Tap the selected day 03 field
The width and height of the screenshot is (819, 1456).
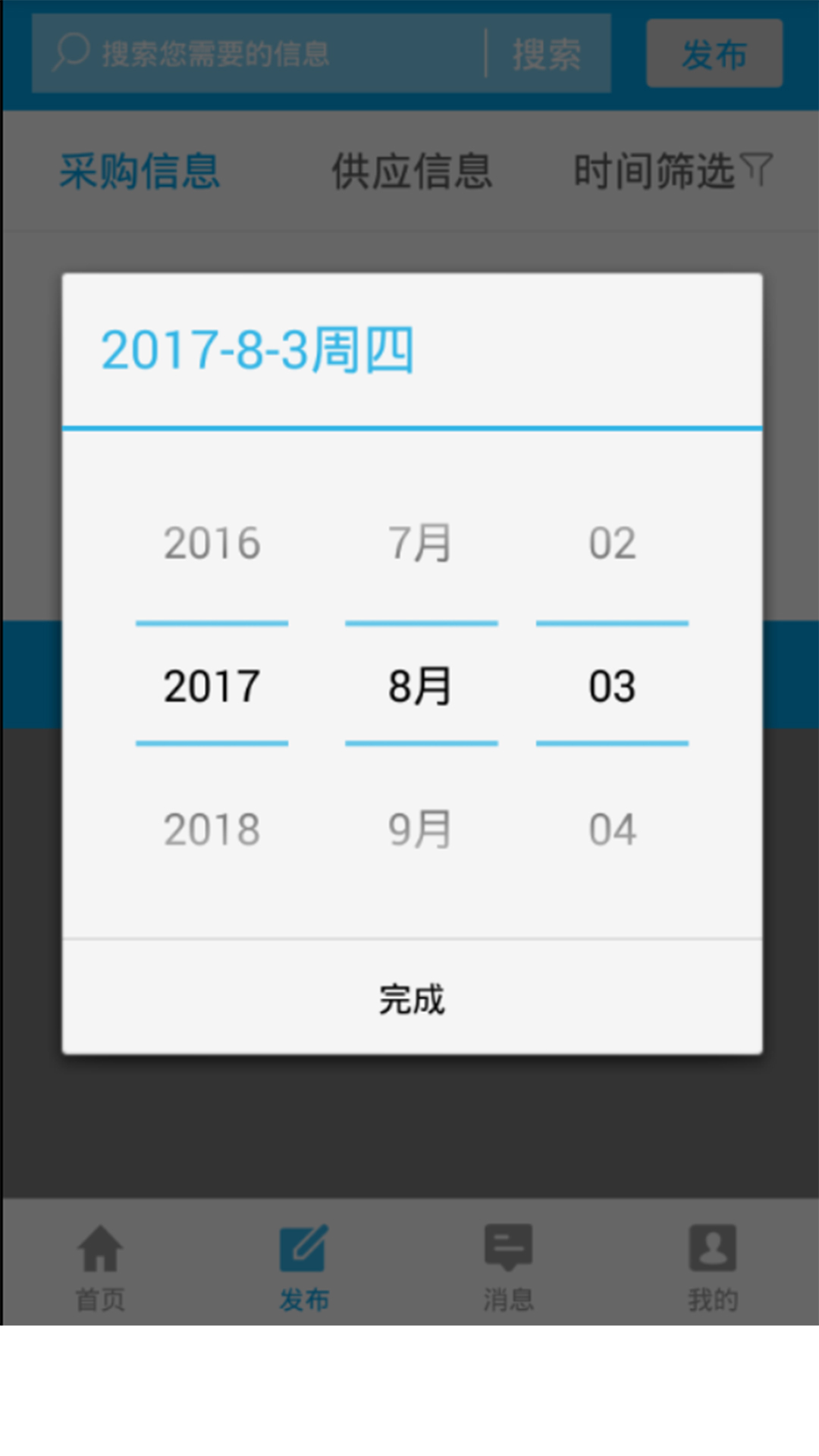point(612,686)
